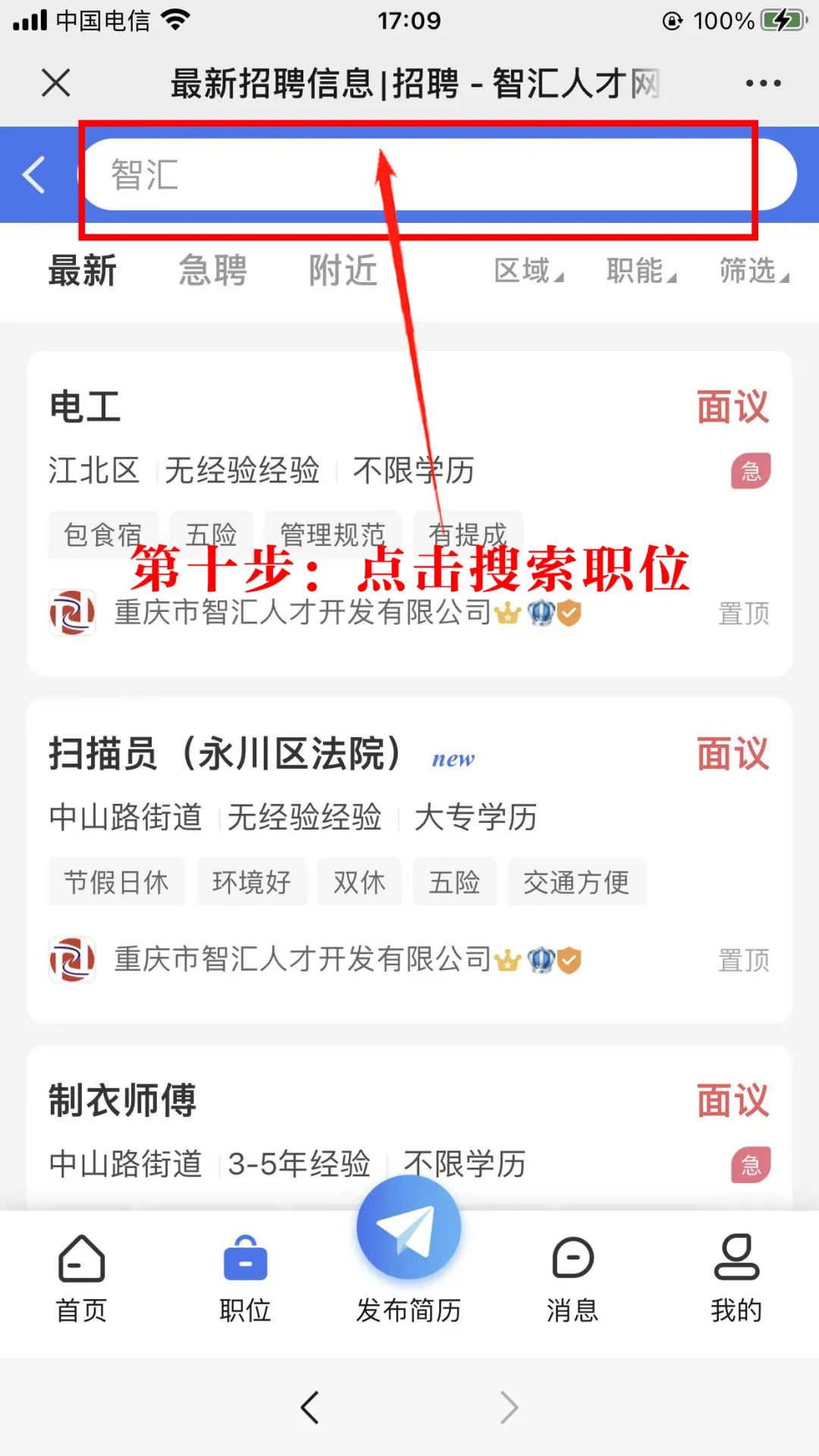This screenshot has height=1456, width=819.
Task: Select the 职位 bottom tab
Action: [x=246, y=1279]
